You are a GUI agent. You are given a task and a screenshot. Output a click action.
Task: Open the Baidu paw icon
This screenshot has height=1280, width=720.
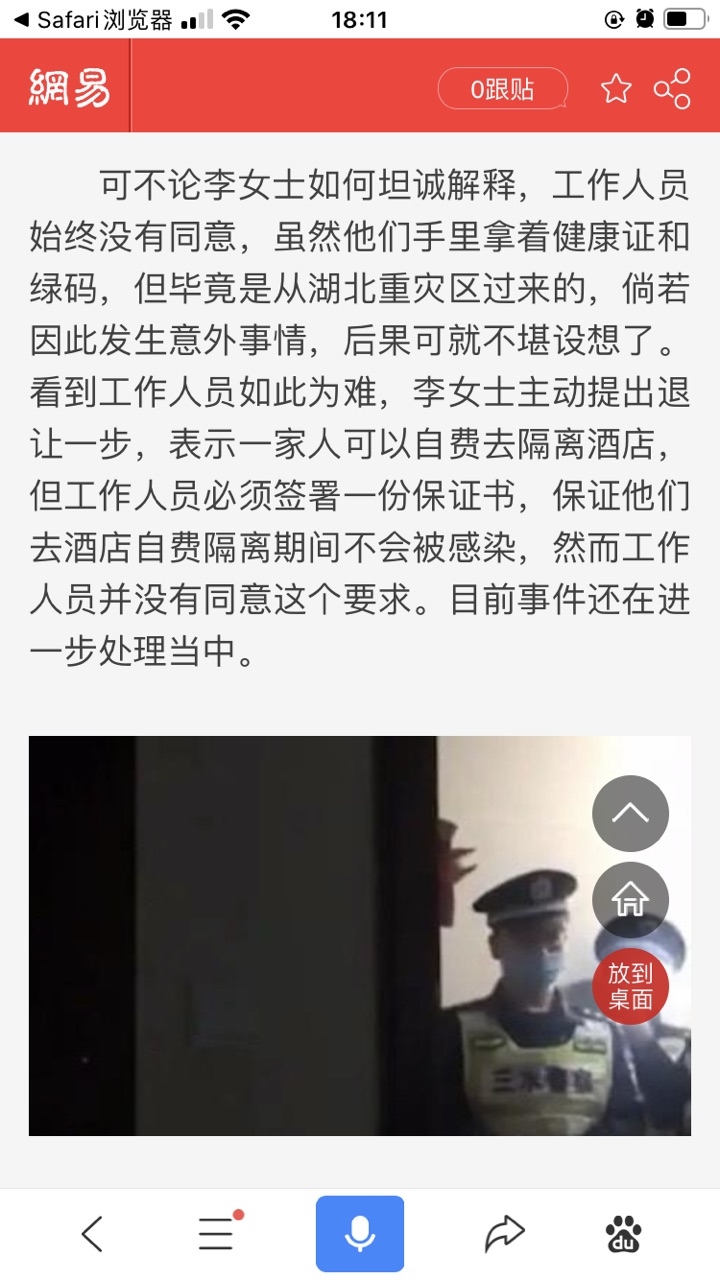(x=624, y=1234)
